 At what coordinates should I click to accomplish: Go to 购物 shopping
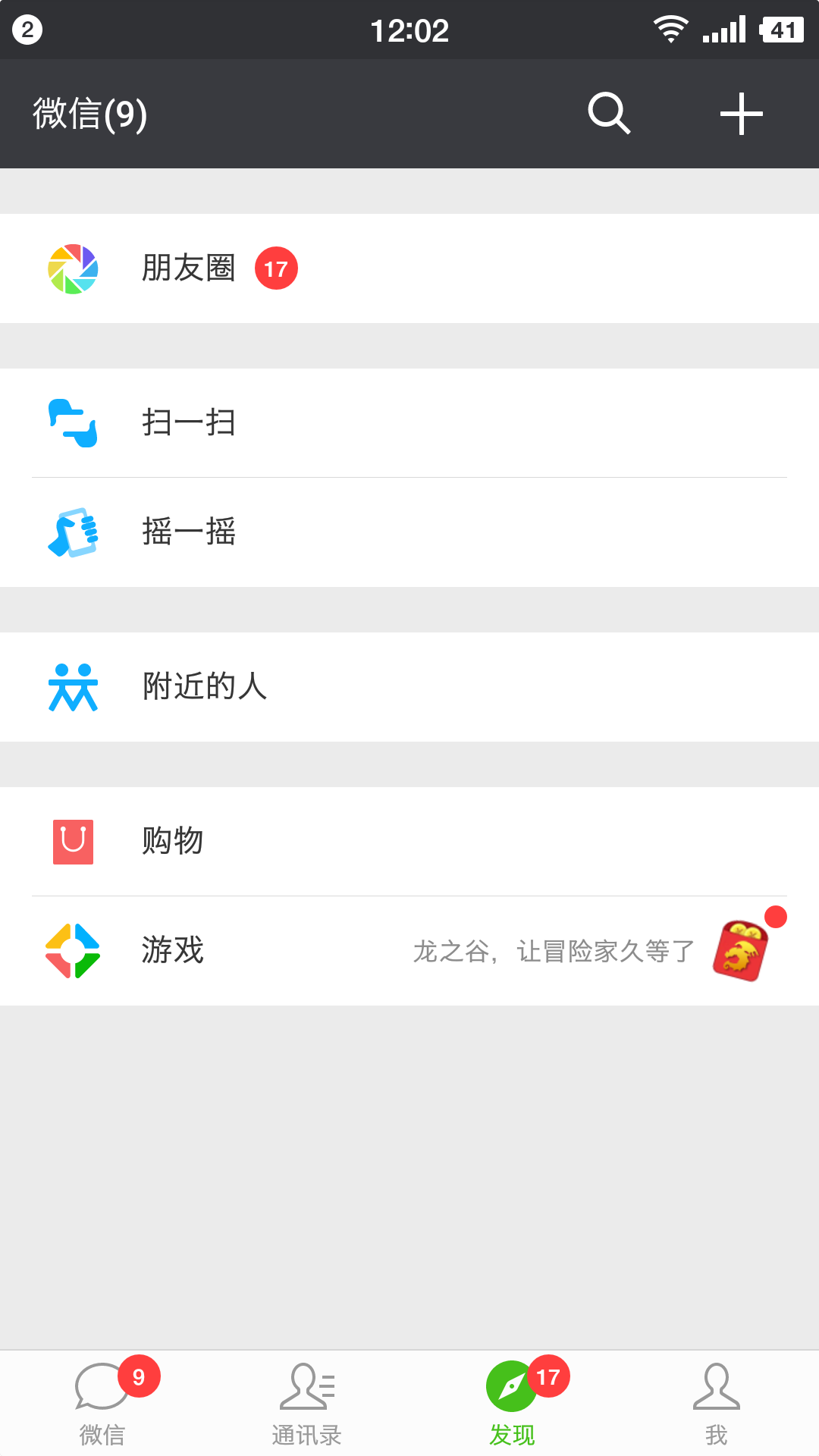(409, 842)
